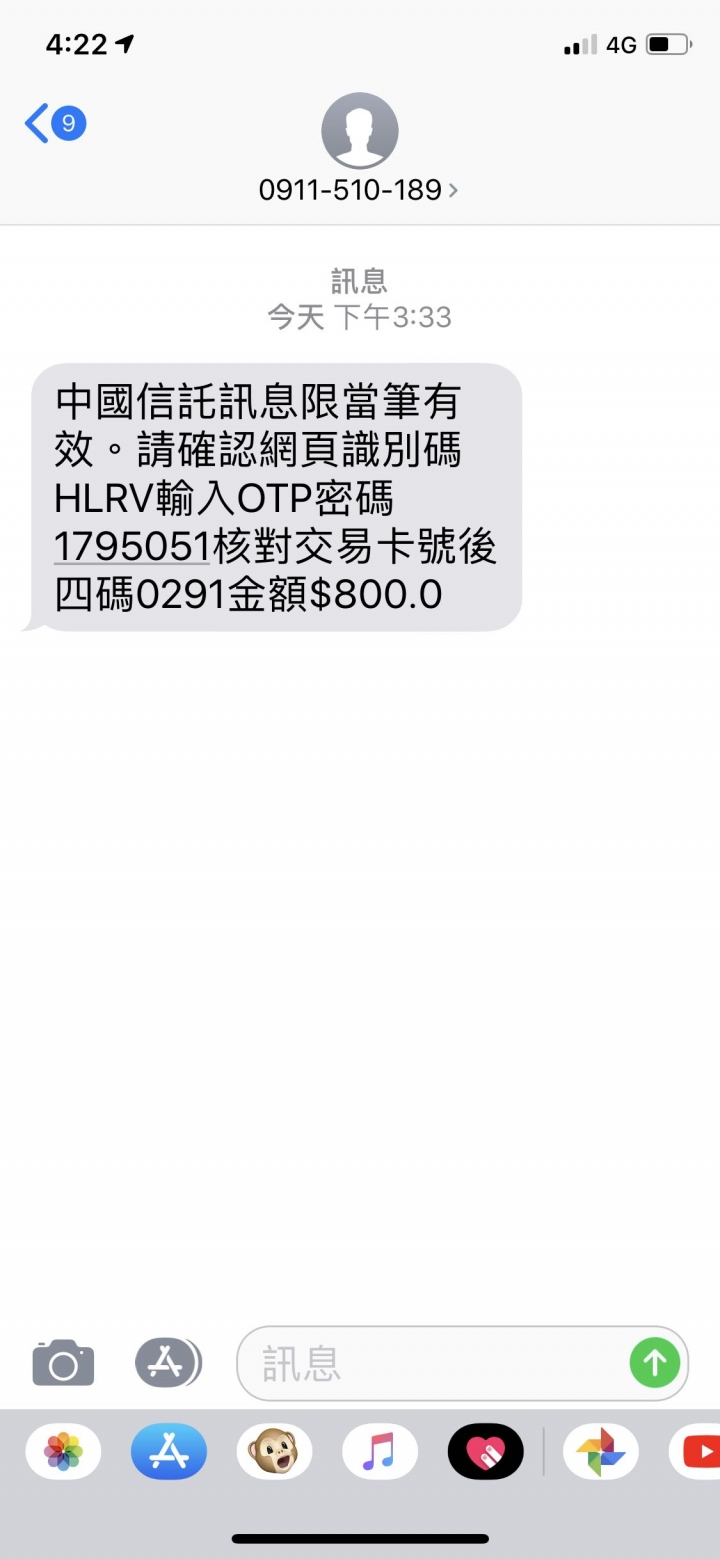Go back to the messages list
This screenshot has width=720, height=1559.
(54, 124)
